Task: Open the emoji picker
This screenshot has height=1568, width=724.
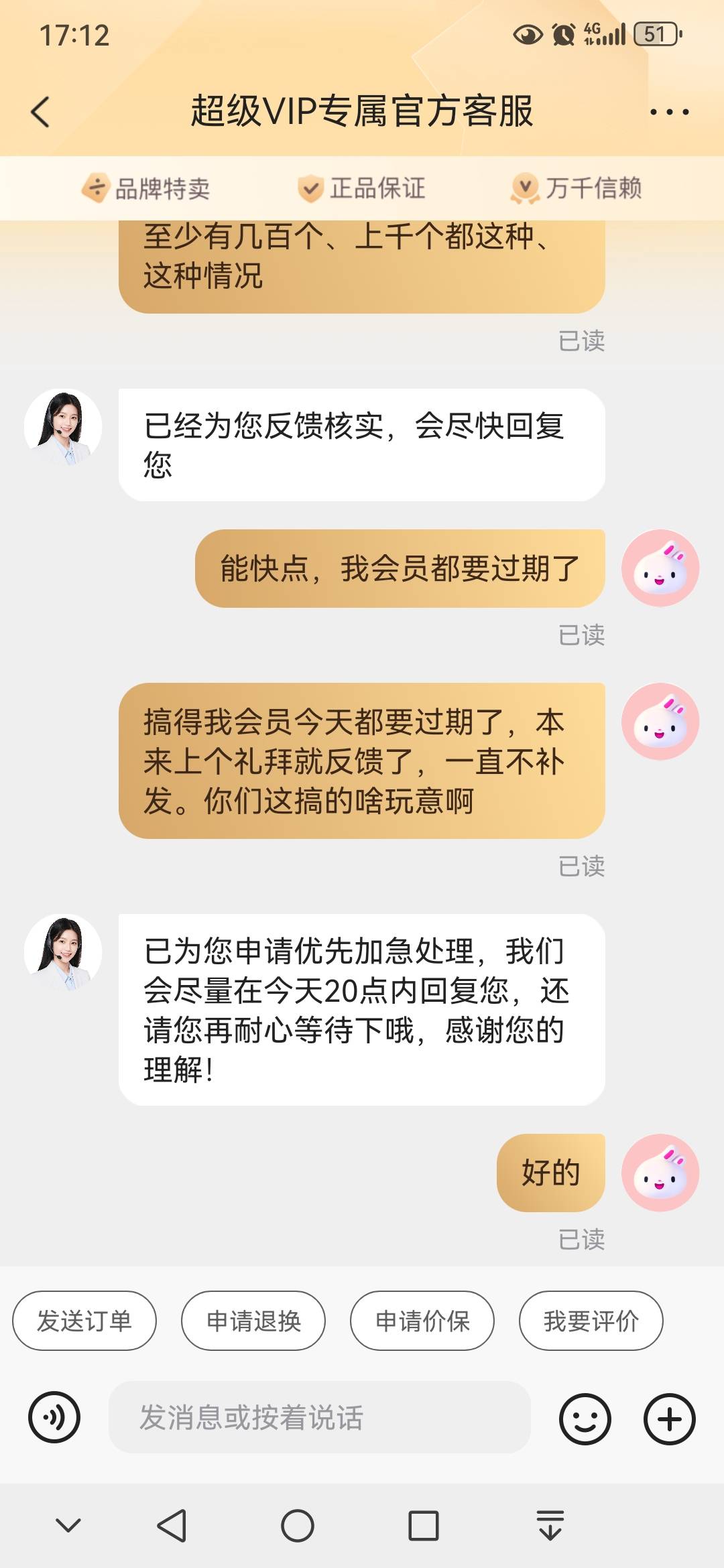Action: [x=585, y=1419]
